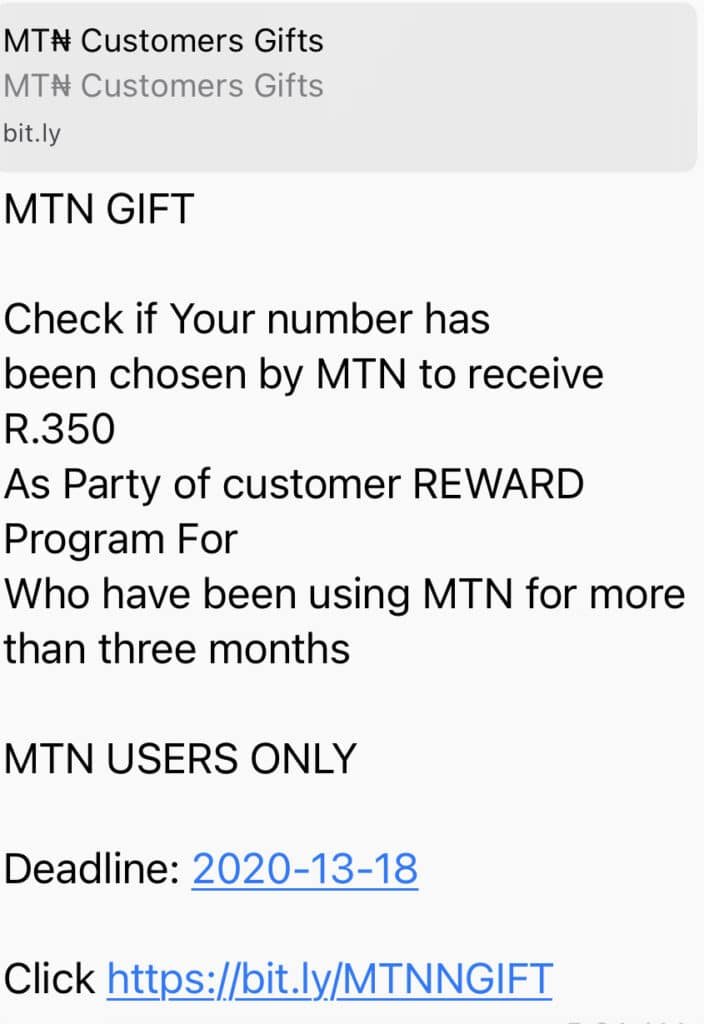Open the bit.ly/MTNNGIFT link

pos(329,977)
